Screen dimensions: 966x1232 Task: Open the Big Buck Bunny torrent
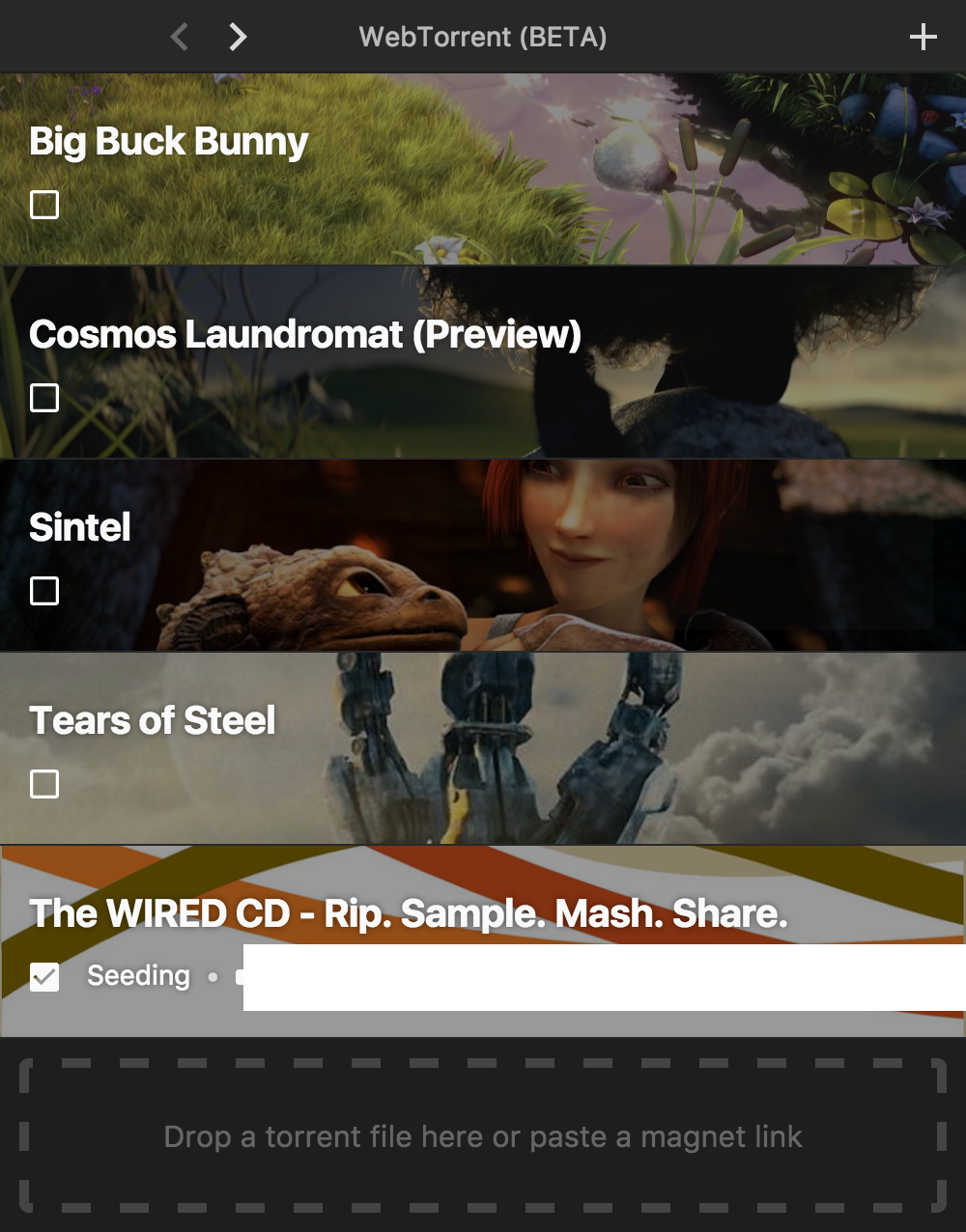click(169, 142)
